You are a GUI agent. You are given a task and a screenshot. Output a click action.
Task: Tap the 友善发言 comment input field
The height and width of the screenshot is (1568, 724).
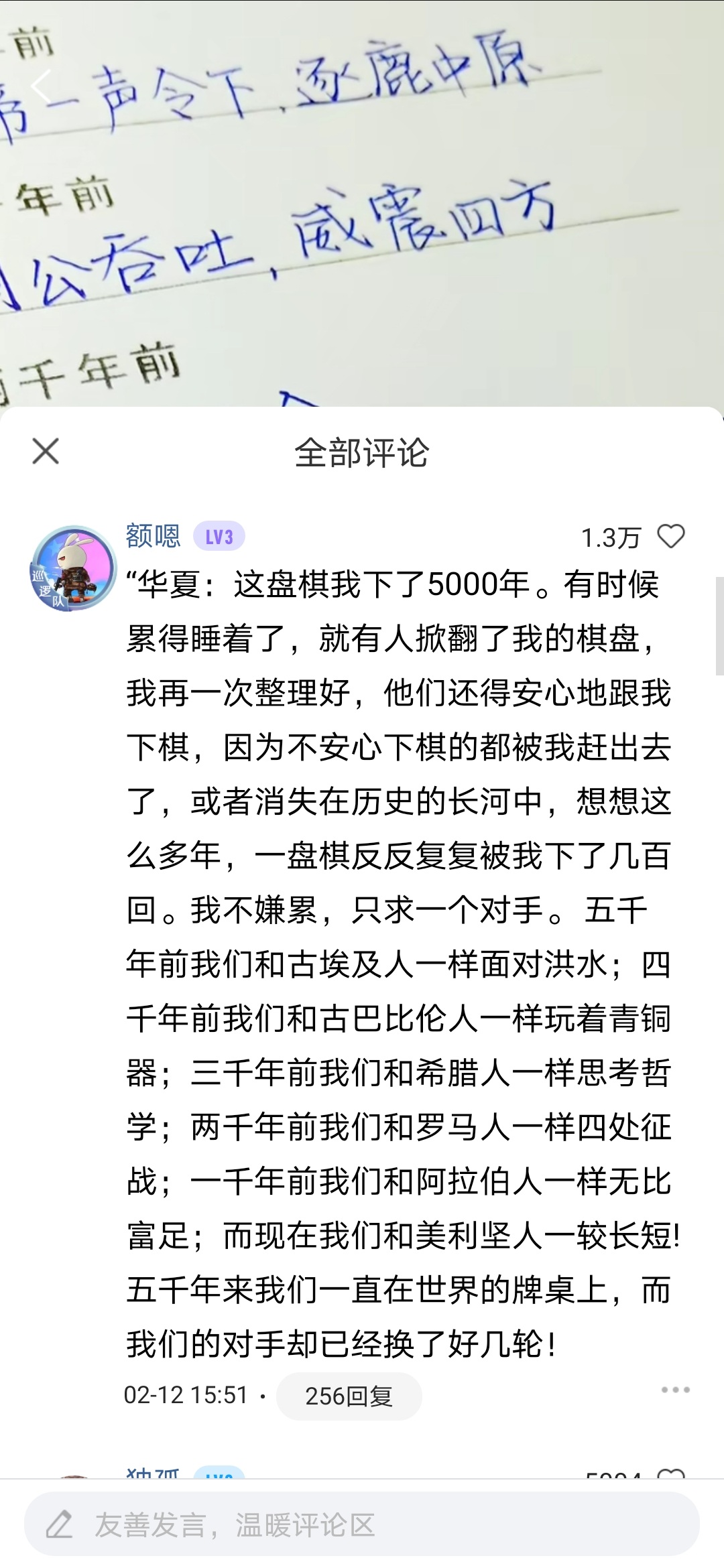pos(362,1525)
